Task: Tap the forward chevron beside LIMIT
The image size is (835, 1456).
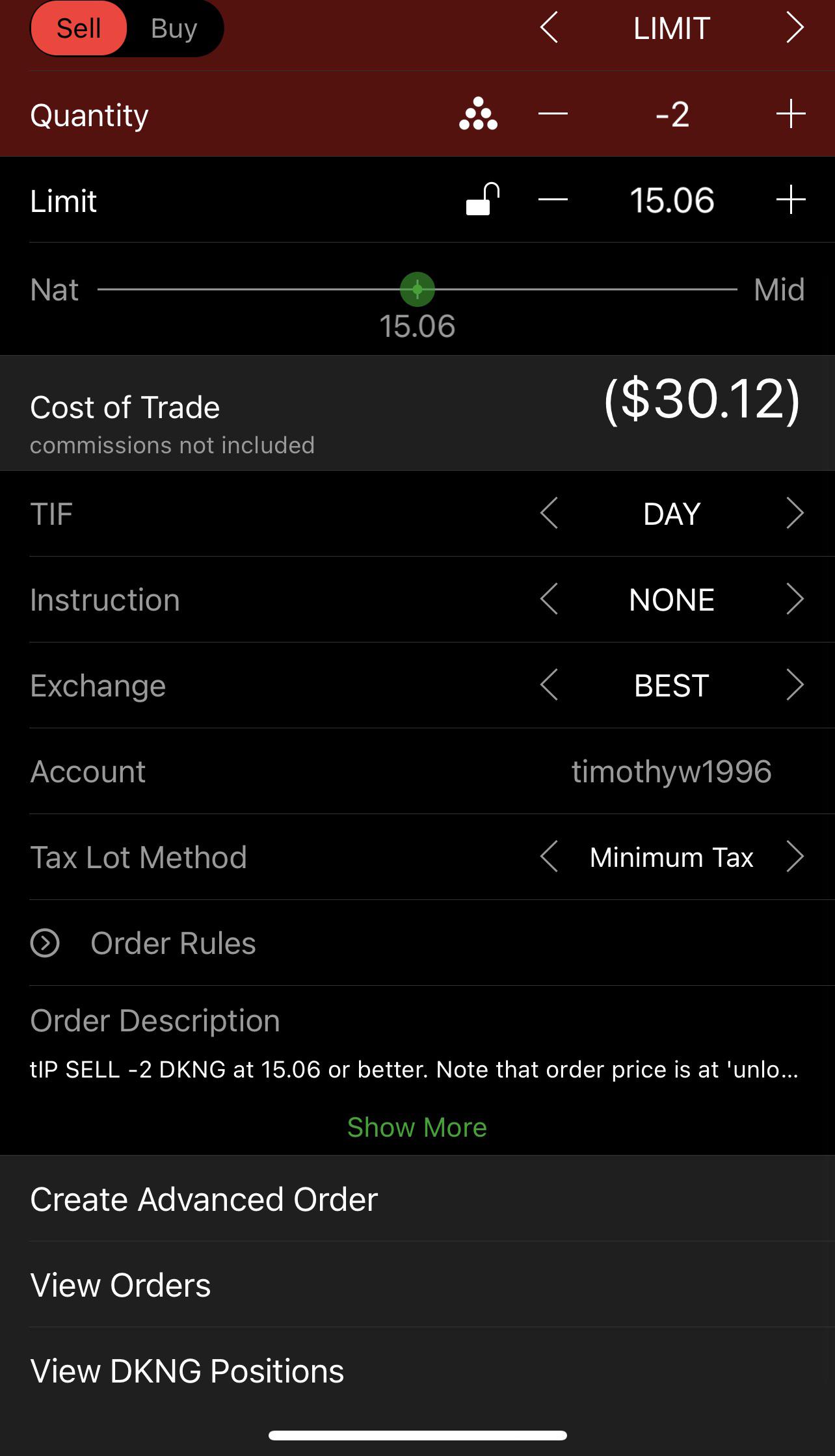Action: tap(795, 29)
